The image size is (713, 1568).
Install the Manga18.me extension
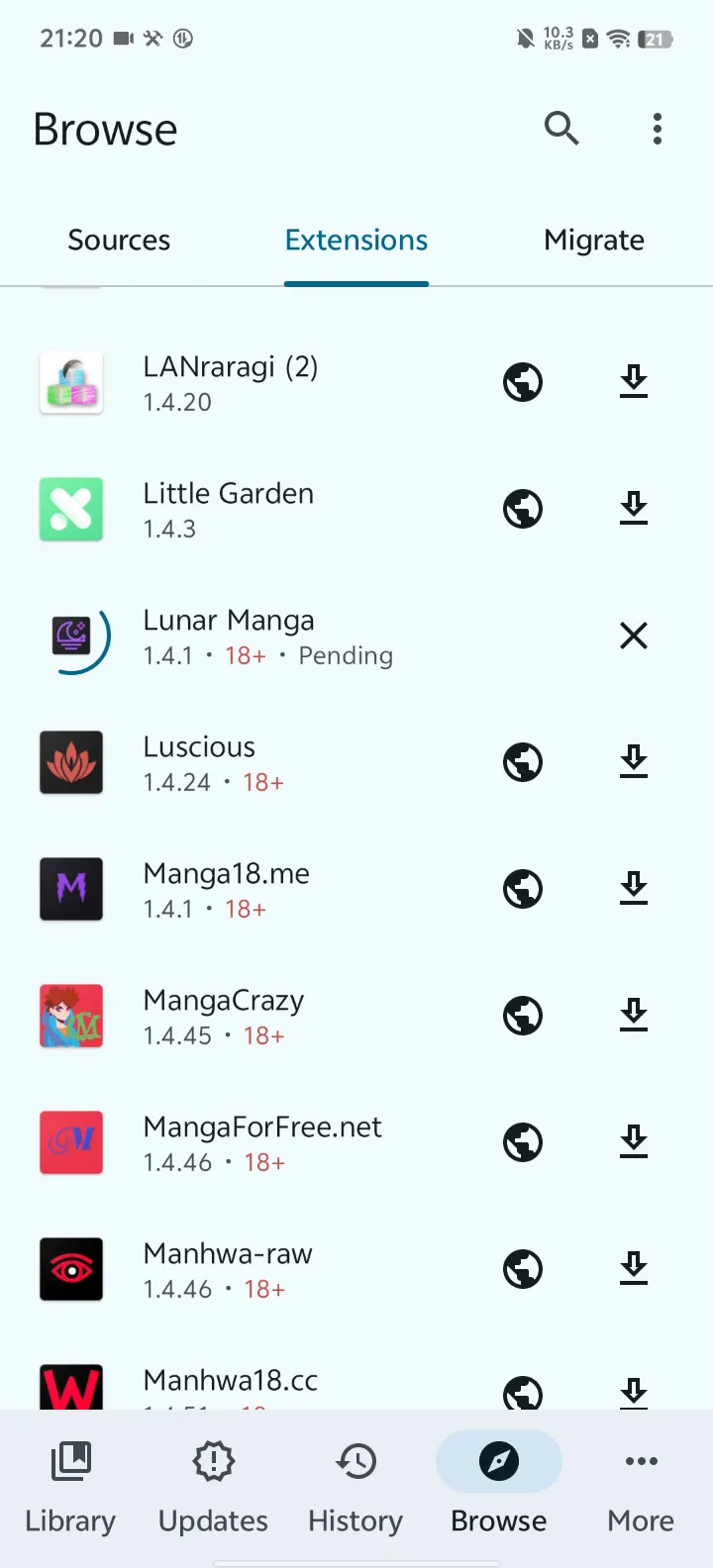tap(634, 888)
